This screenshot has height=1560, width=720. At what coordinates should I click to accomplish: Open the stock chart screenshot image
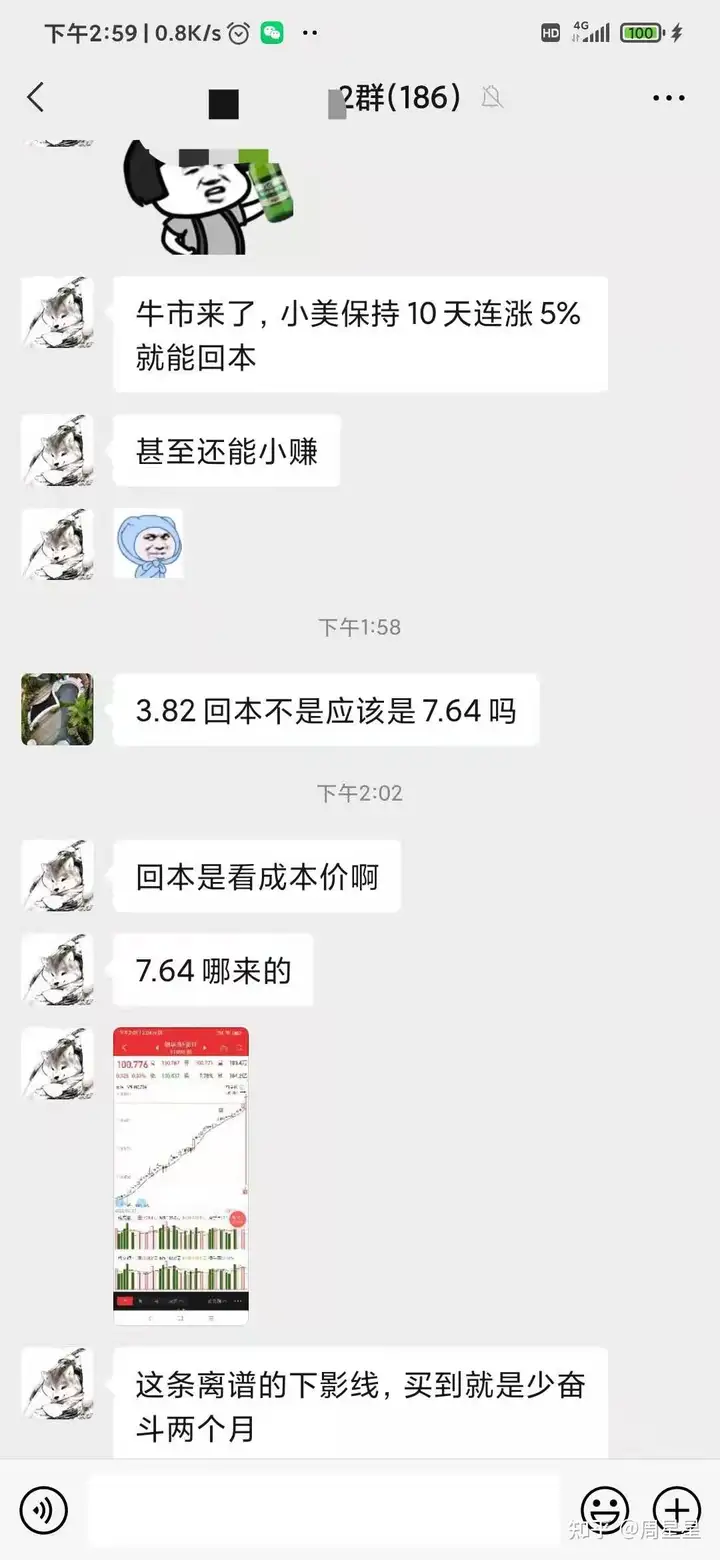click(x=181, y=1175)
